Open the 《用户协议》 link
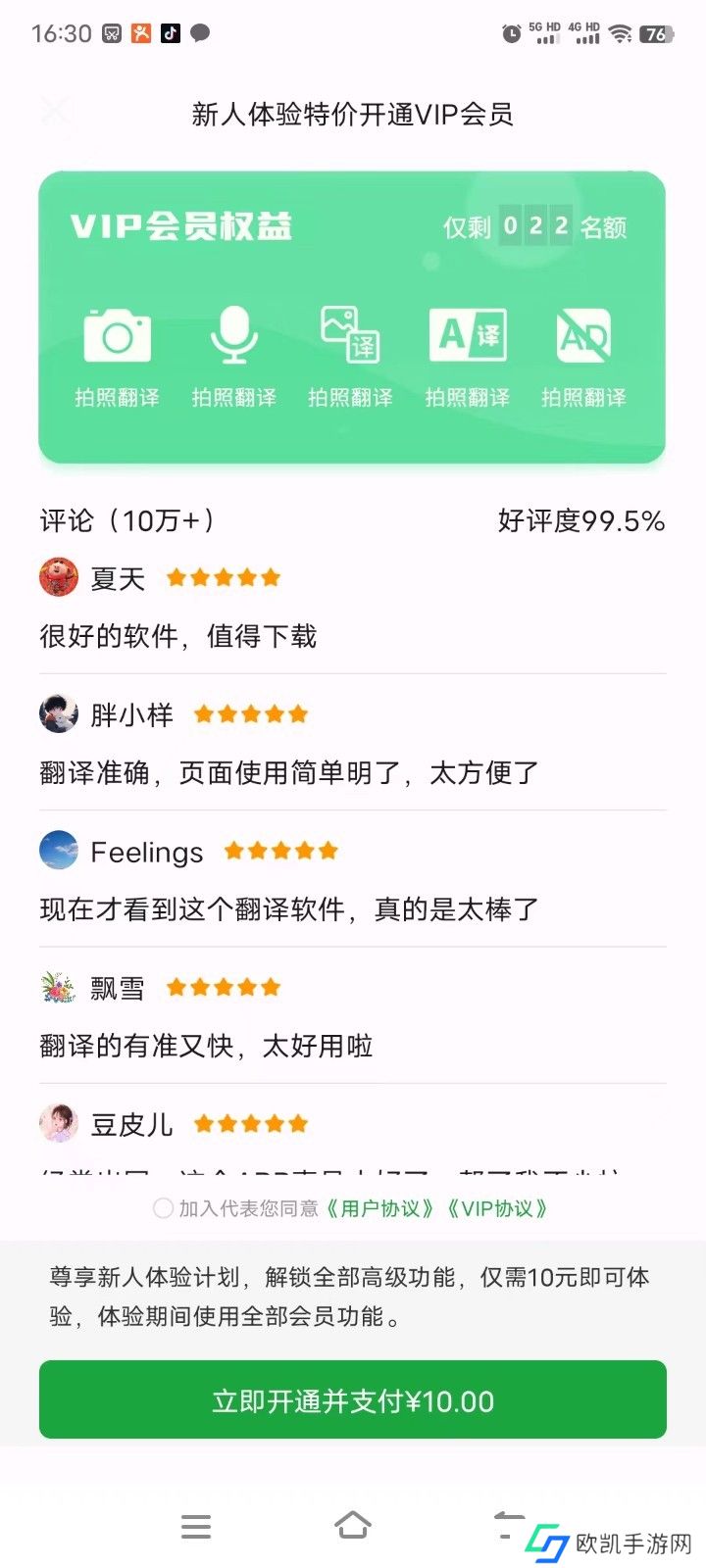 click(380, 1208)
